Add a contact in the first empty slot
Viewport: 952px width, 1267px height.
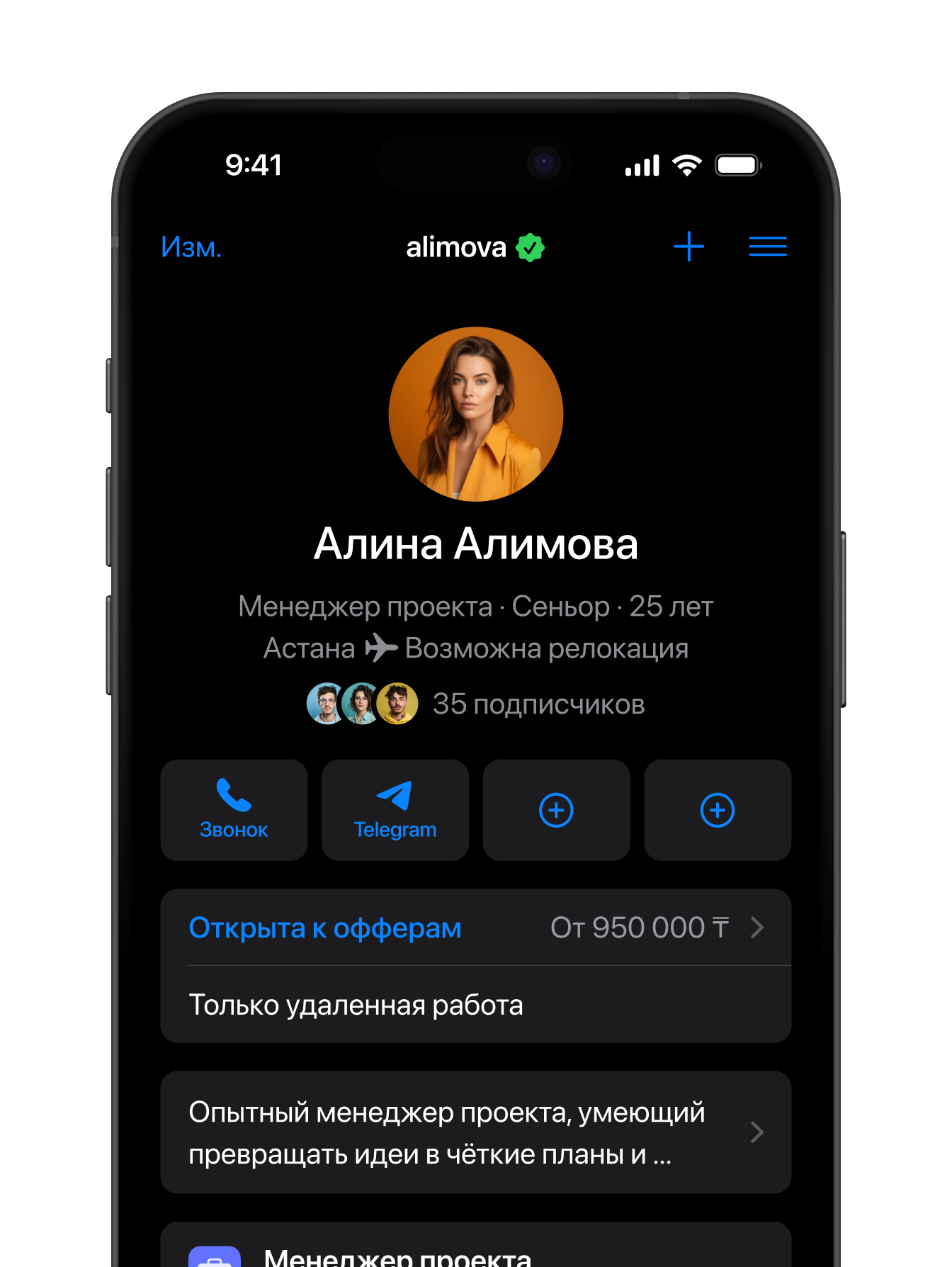tap(556, 810)
